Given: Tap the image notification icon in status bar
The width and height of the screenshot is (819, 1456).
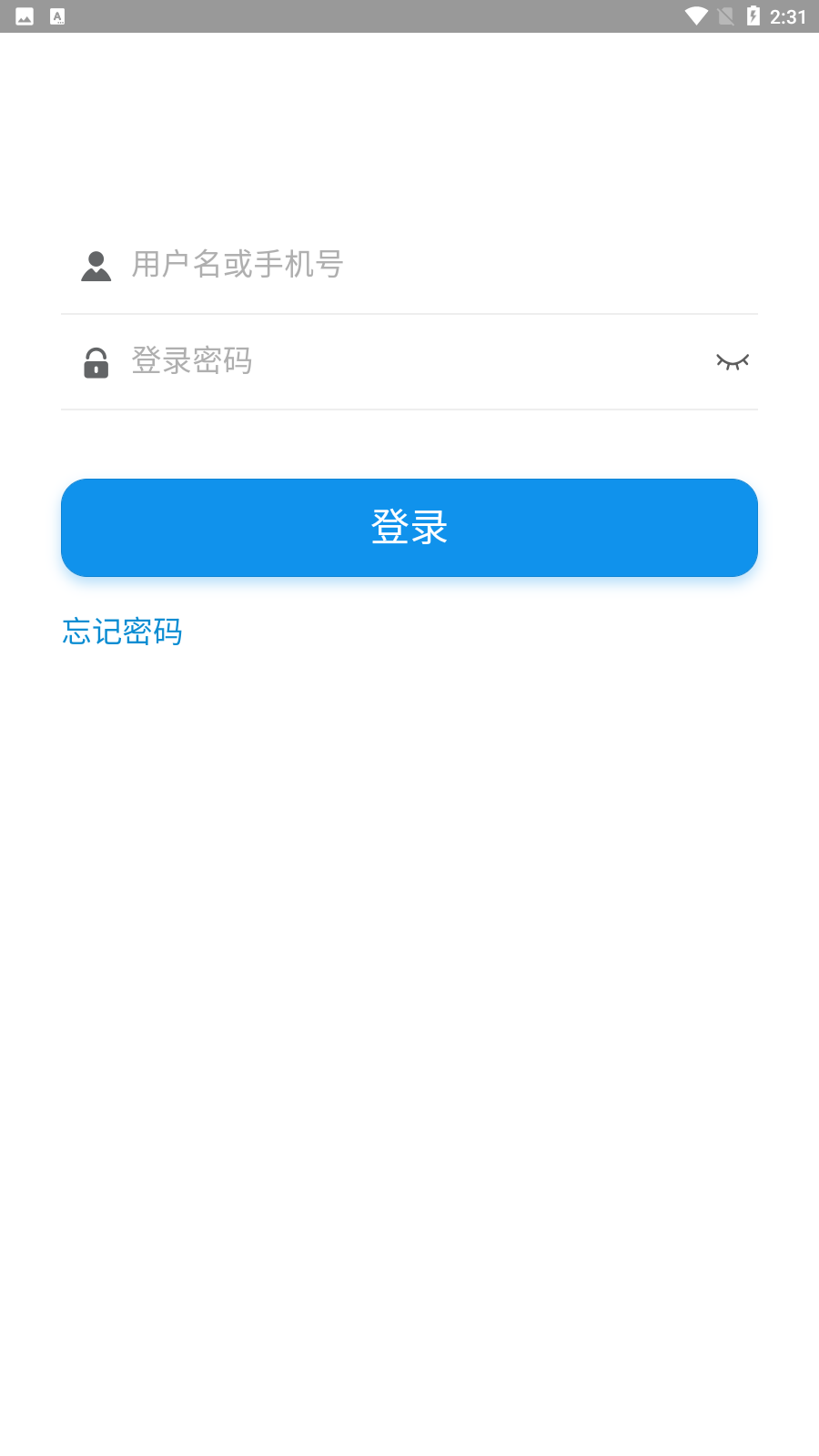Looking at the screenshot, I should click(25, 15).
